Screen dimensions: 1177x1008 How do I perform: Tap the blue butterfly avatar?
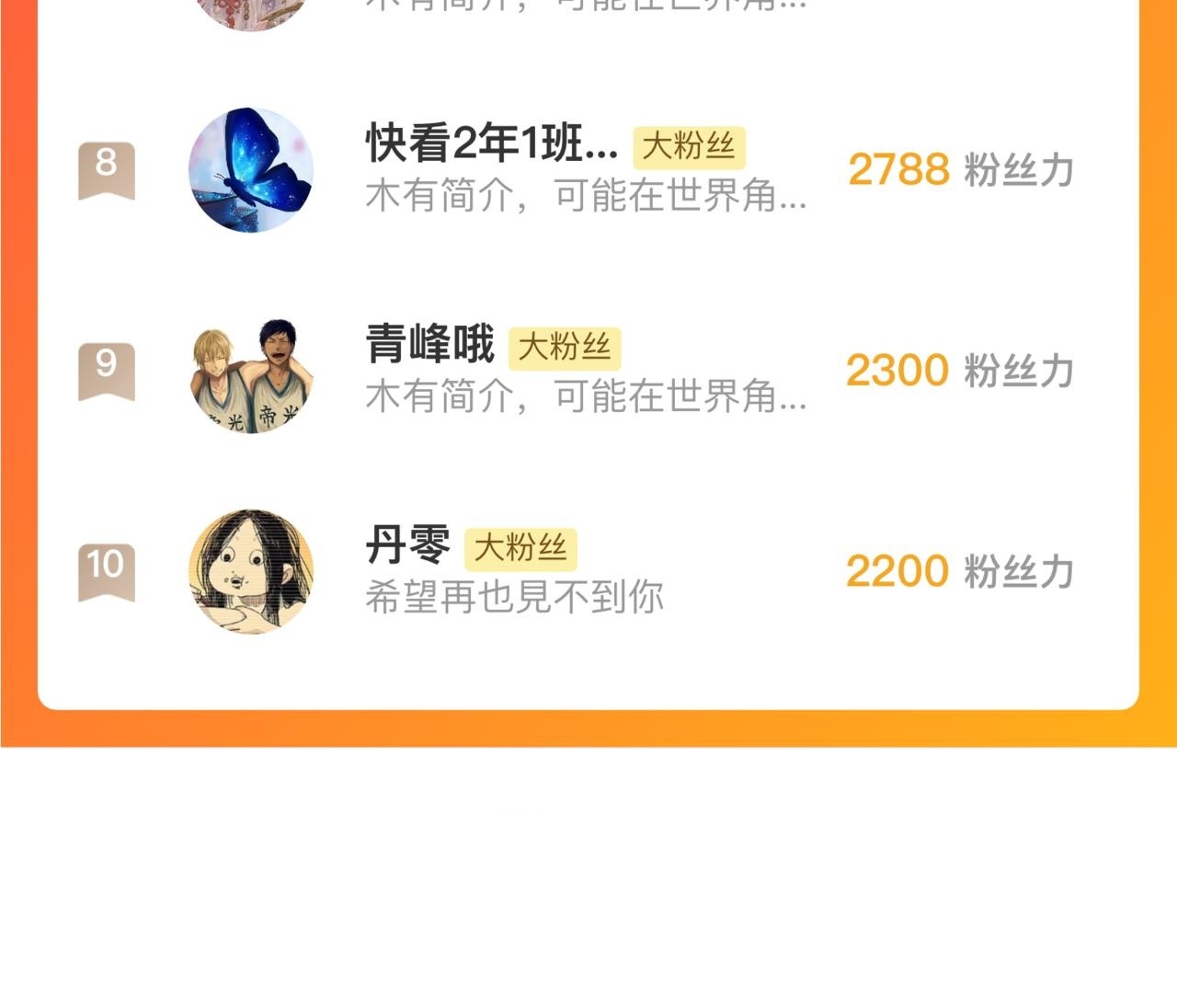point(251,170)
